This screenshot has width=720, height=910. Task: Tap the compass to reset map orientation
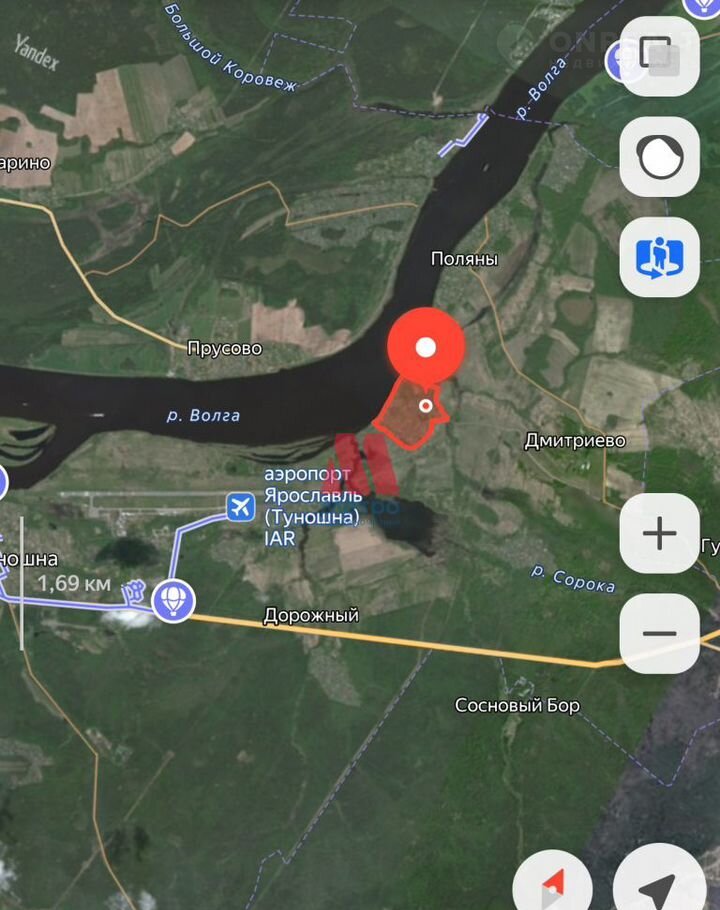pyautogui.click(x=553, y=884)
